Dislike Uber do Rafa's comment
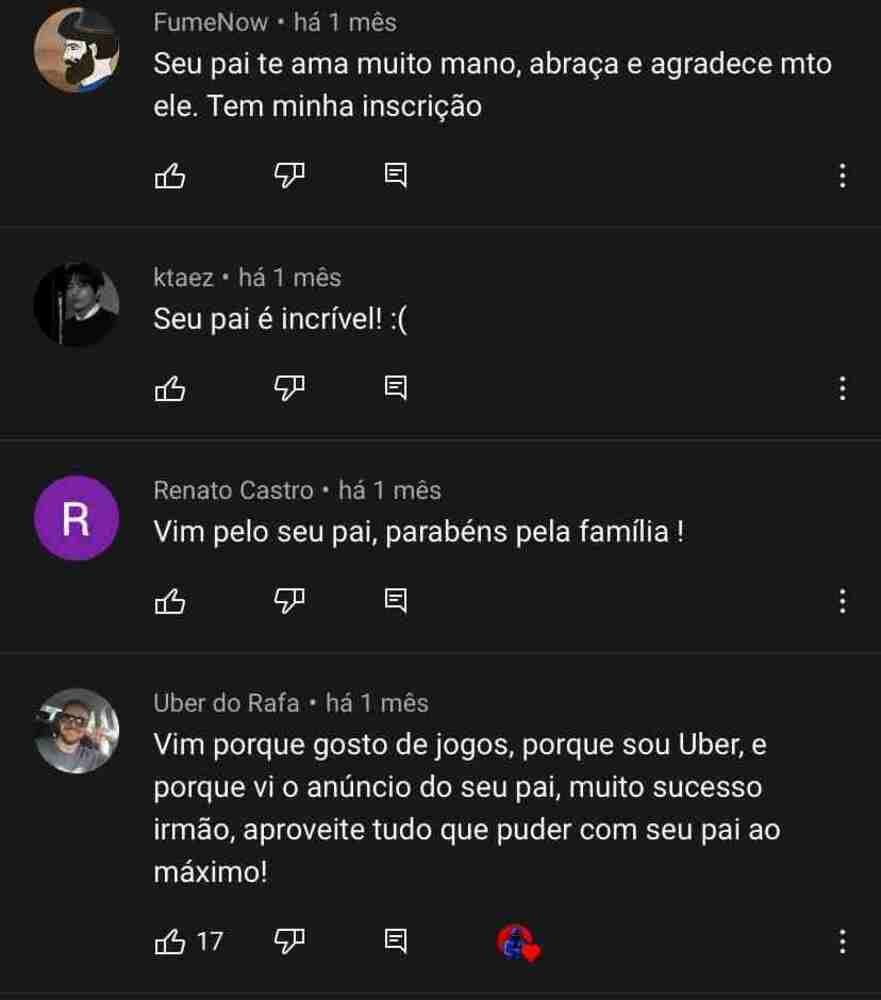 tap(289, 940)
